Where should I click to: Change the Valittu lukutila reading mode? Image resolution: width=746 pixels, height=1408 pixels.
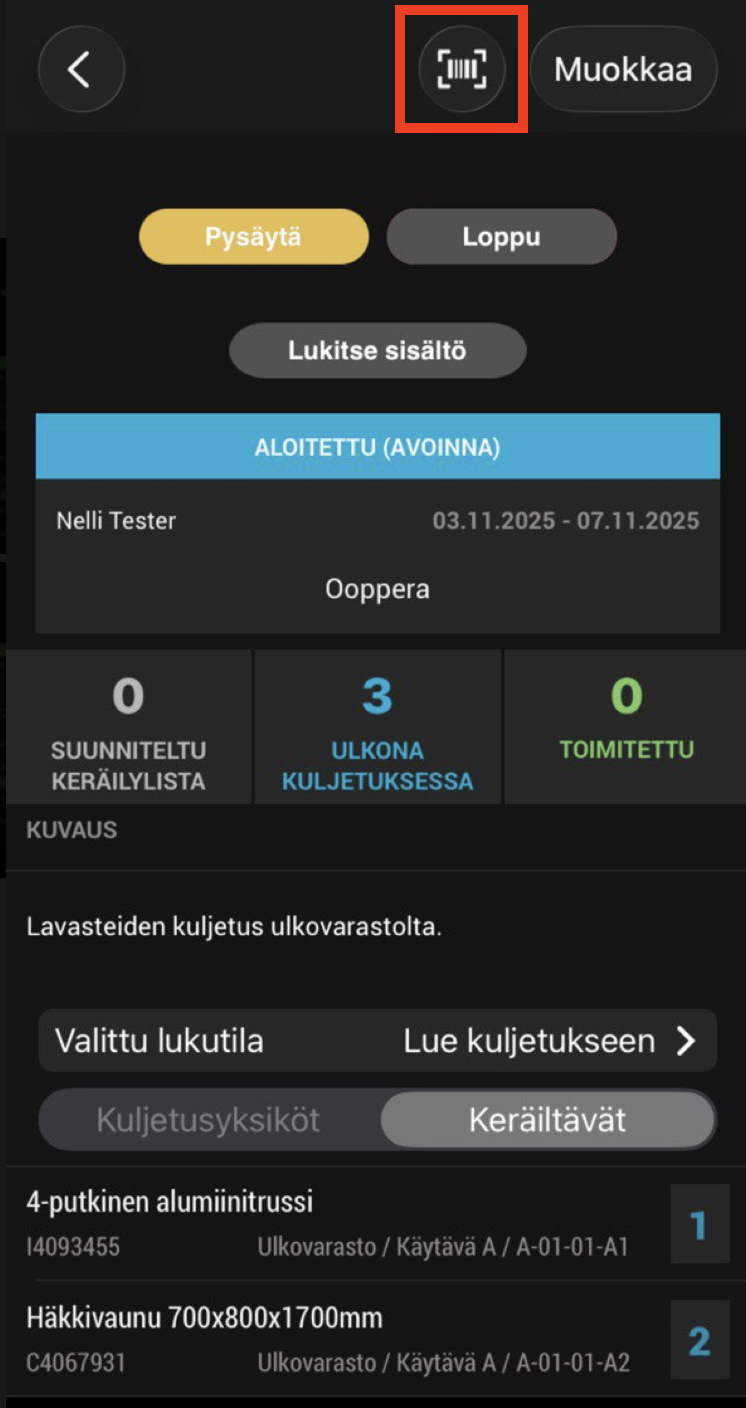pos(377,1041)
